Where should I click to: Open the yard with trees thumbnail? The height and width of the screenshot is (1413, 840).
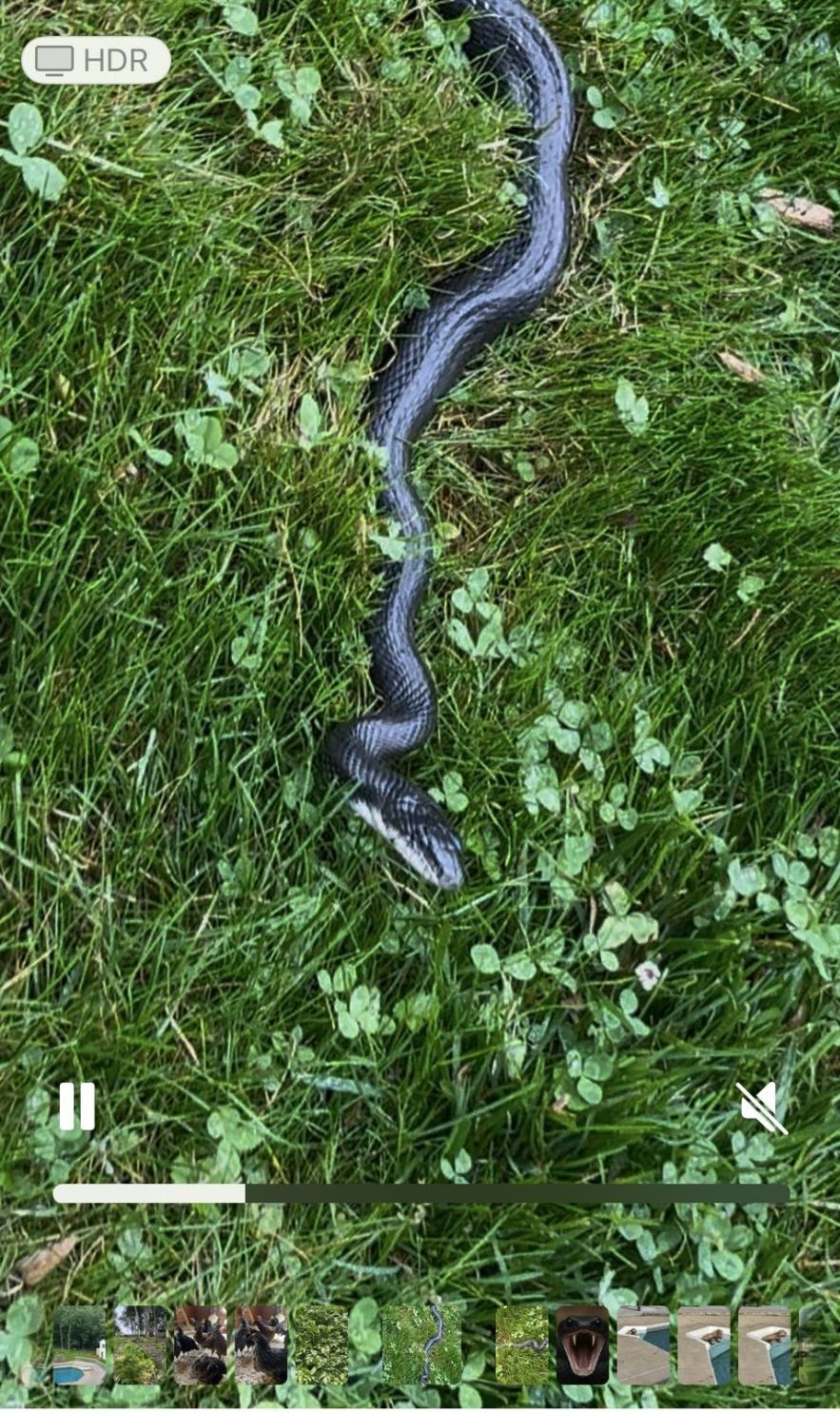(140, 1344)
